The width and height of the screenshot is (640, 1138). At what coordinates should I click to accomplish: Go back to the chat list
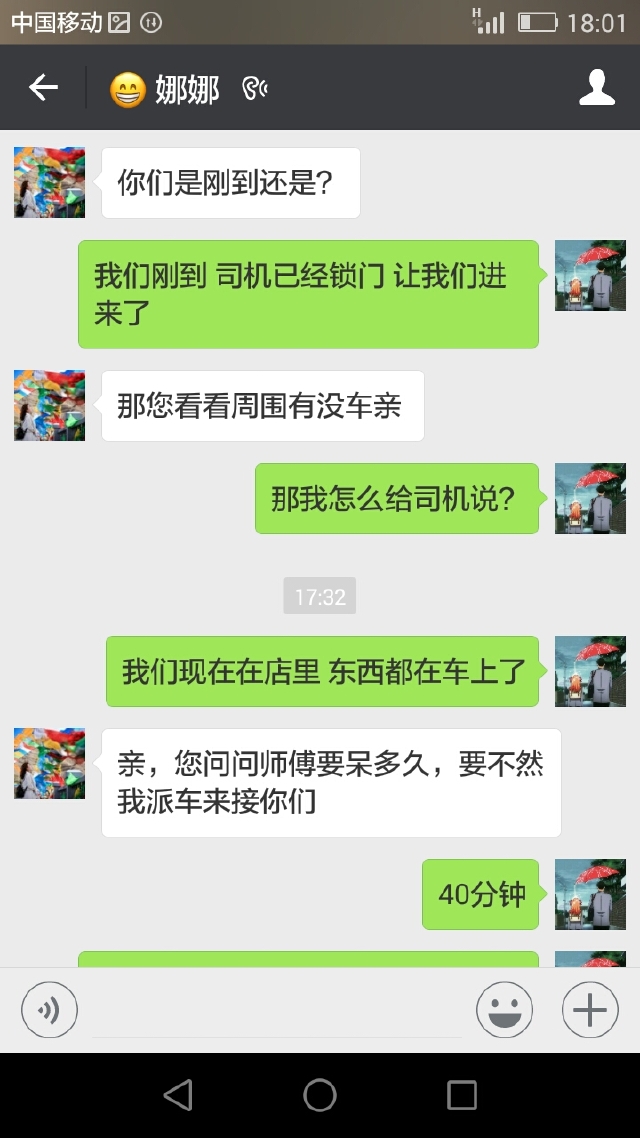point(43,88)
